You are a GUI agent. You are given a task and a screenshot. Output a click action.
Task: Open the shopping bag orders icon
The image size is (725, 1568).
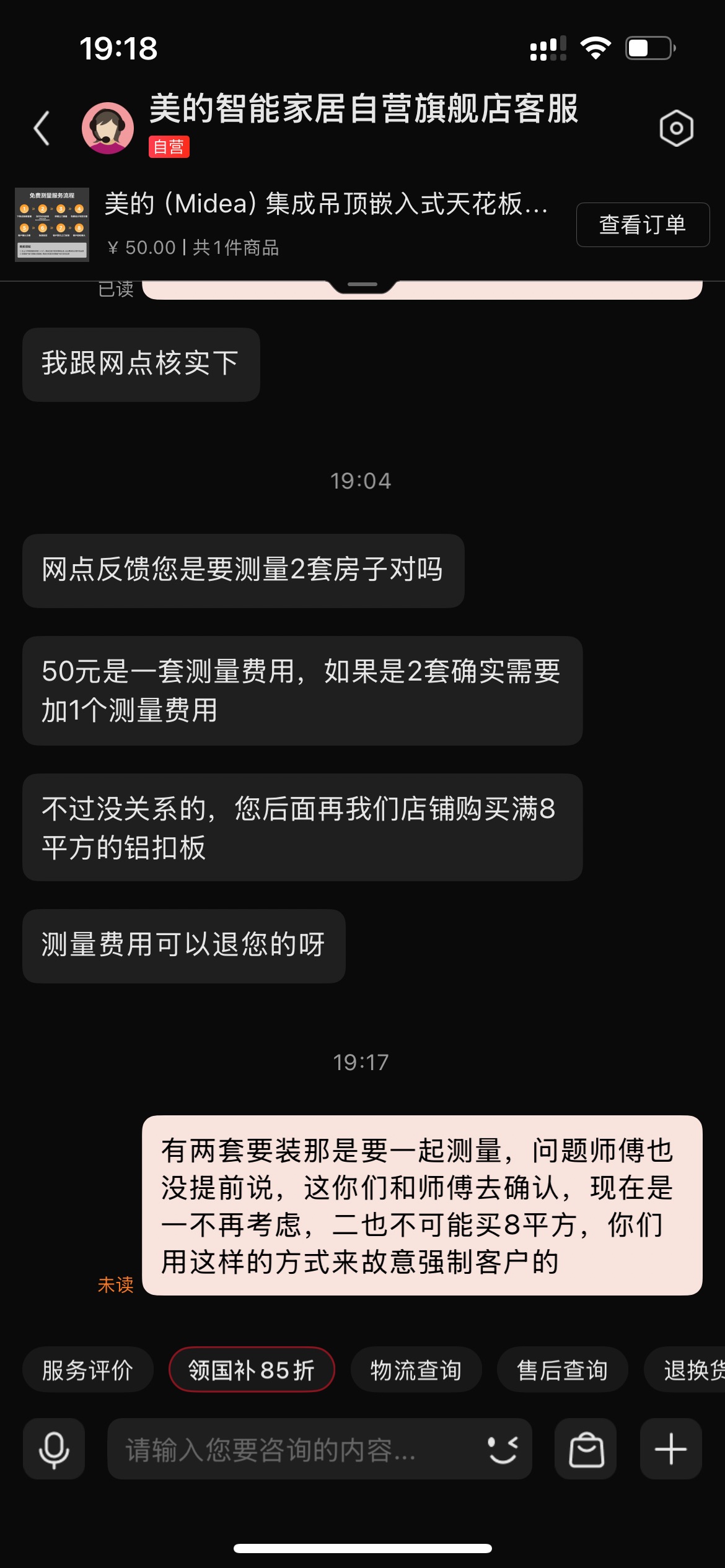click(x=586, y=1450)
